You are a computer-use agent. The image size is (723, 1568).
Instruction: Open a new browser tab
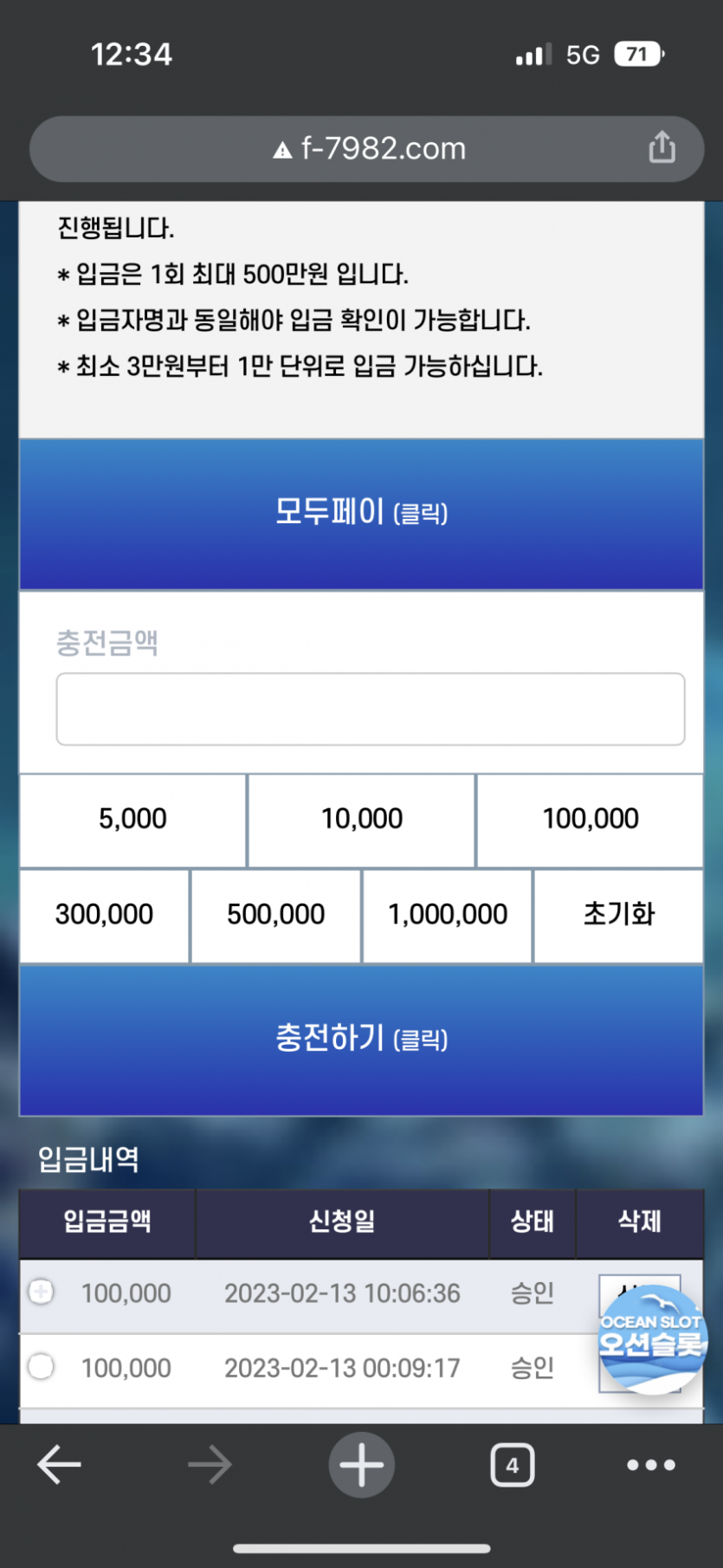361,1465
